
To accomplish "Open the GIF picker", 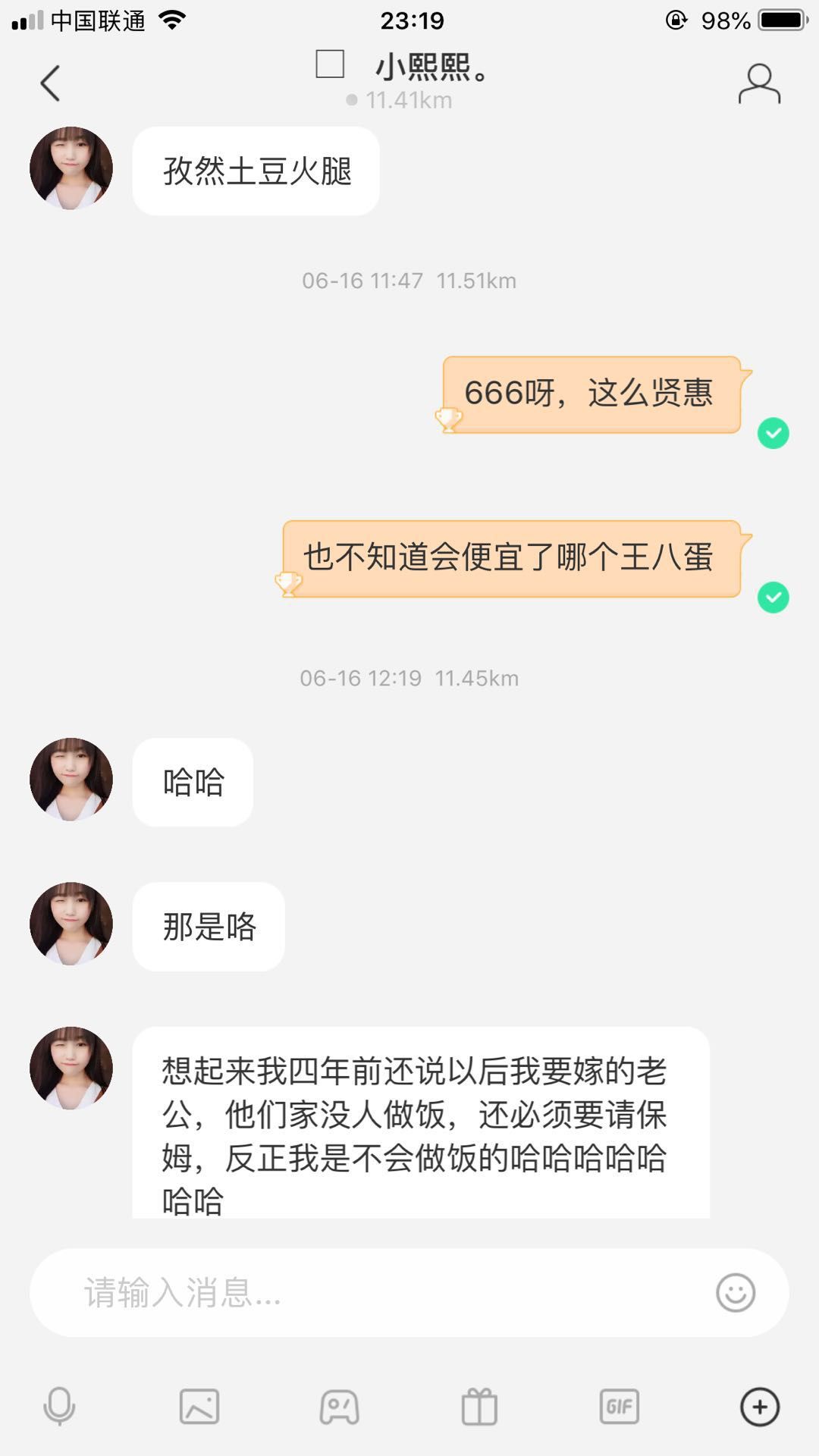I will tap(620, 1407).
